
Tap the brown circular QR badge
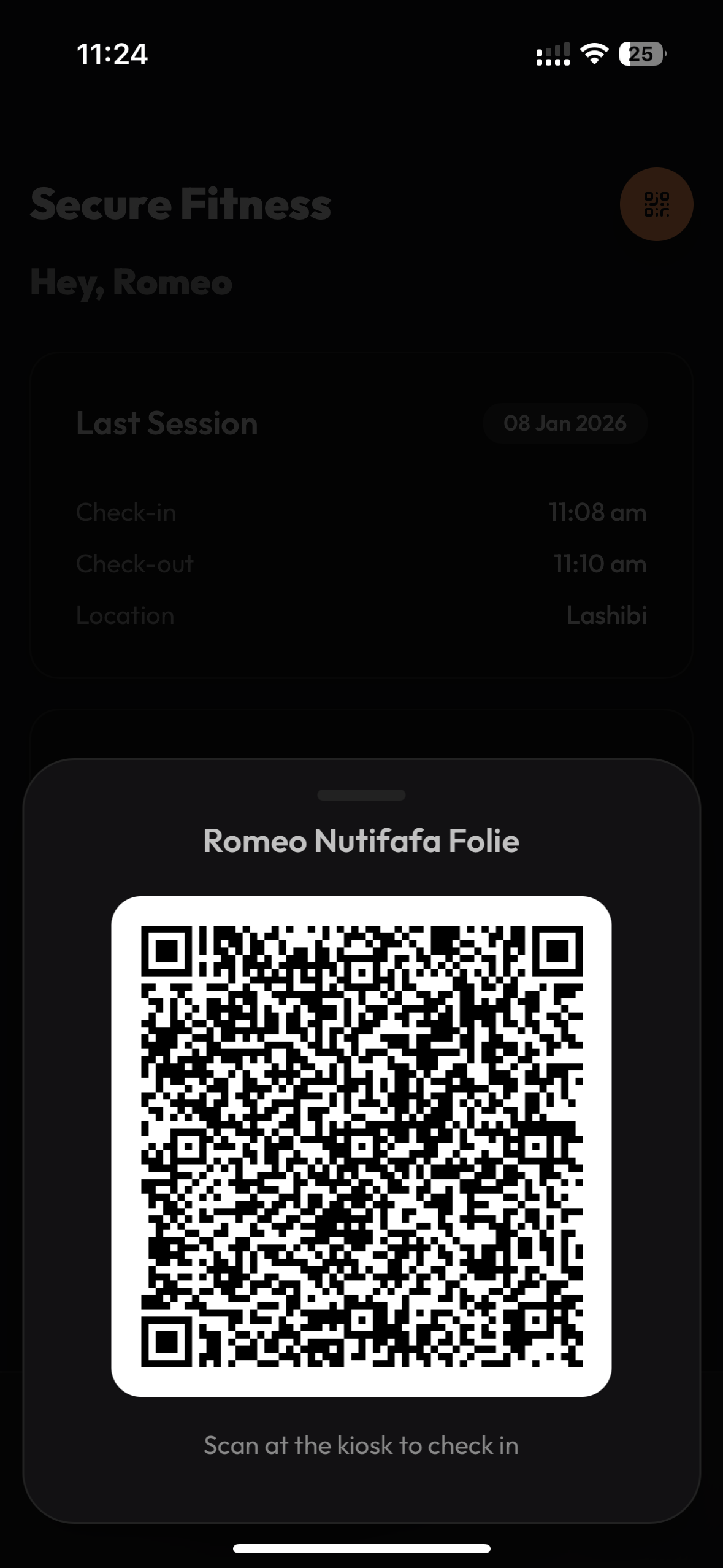coord(656,205)
